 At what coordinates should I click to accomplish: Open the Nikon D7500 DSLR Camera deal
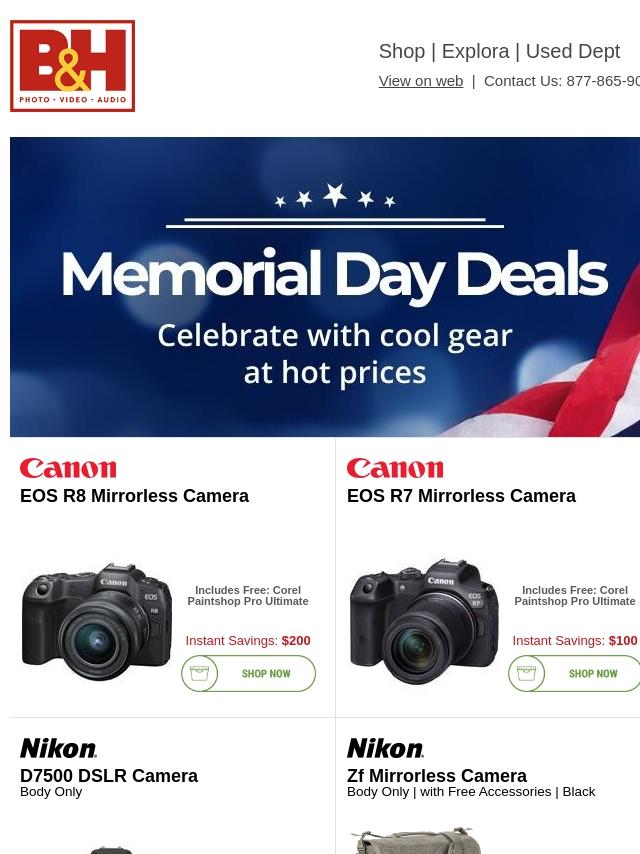pyautogui.click(x=109, y=776)
